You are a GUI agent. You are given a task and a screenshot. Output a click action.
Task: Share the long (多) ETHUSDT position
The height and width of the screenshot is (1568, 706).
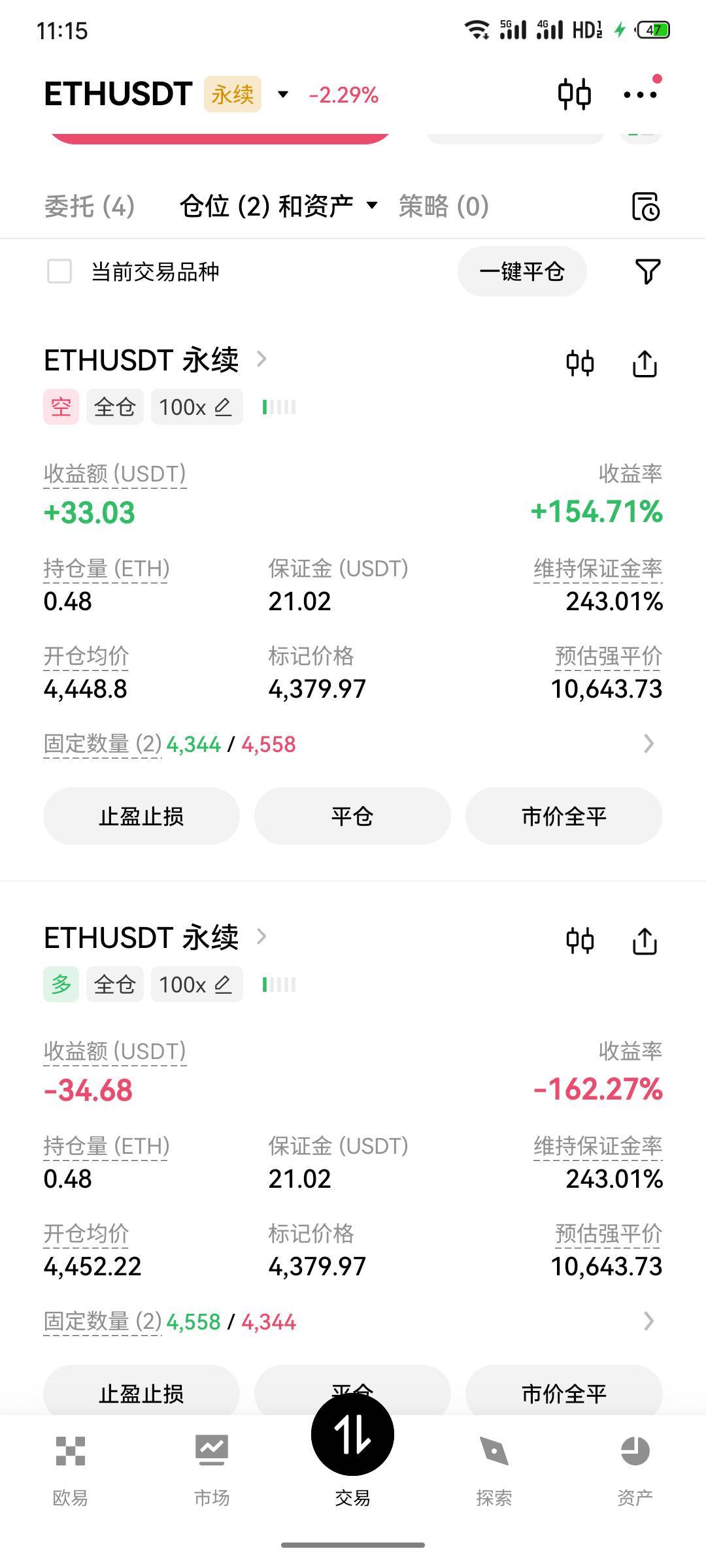coord(645,941)
